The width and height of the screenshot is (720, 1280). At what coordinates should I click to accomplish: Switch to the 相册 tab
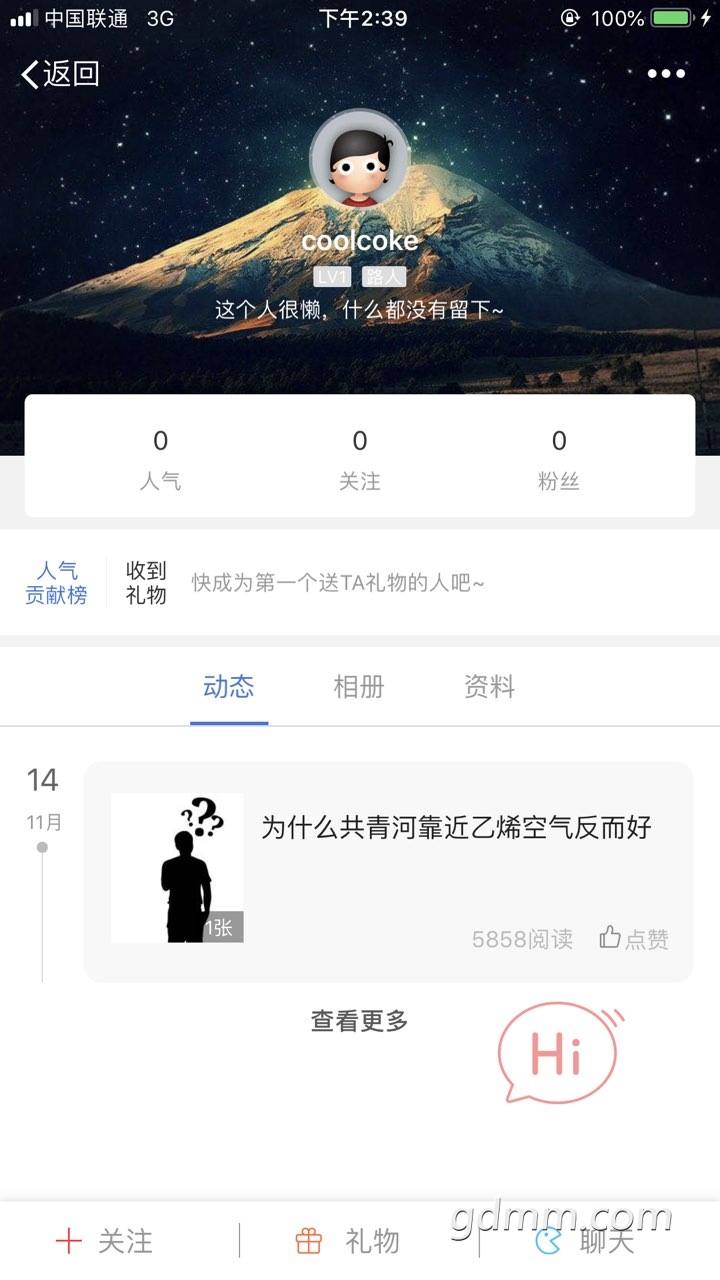coord(359,687)
